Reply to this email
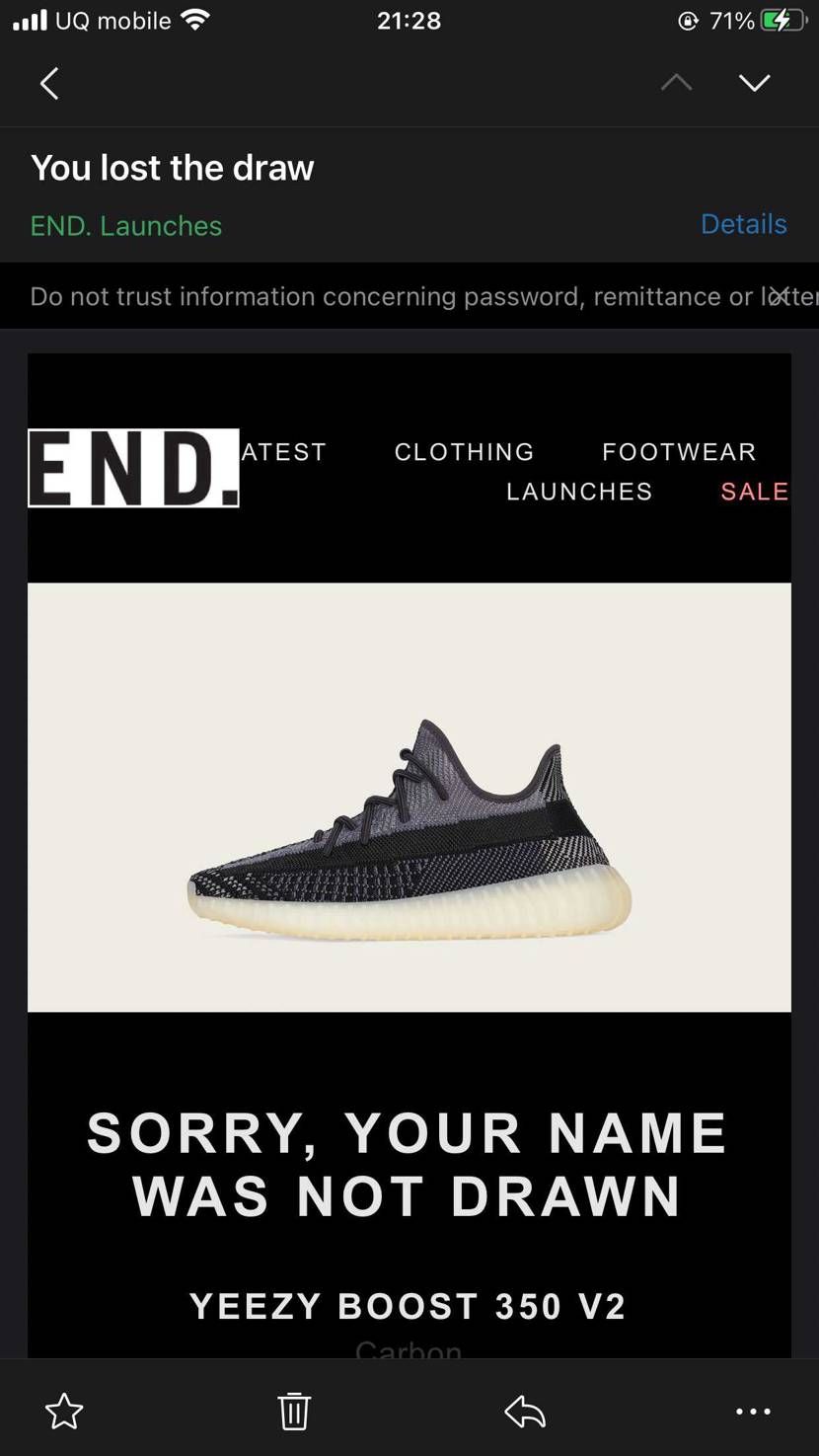The height and width of the screenshot is (1456, 819). (525, 1412)
